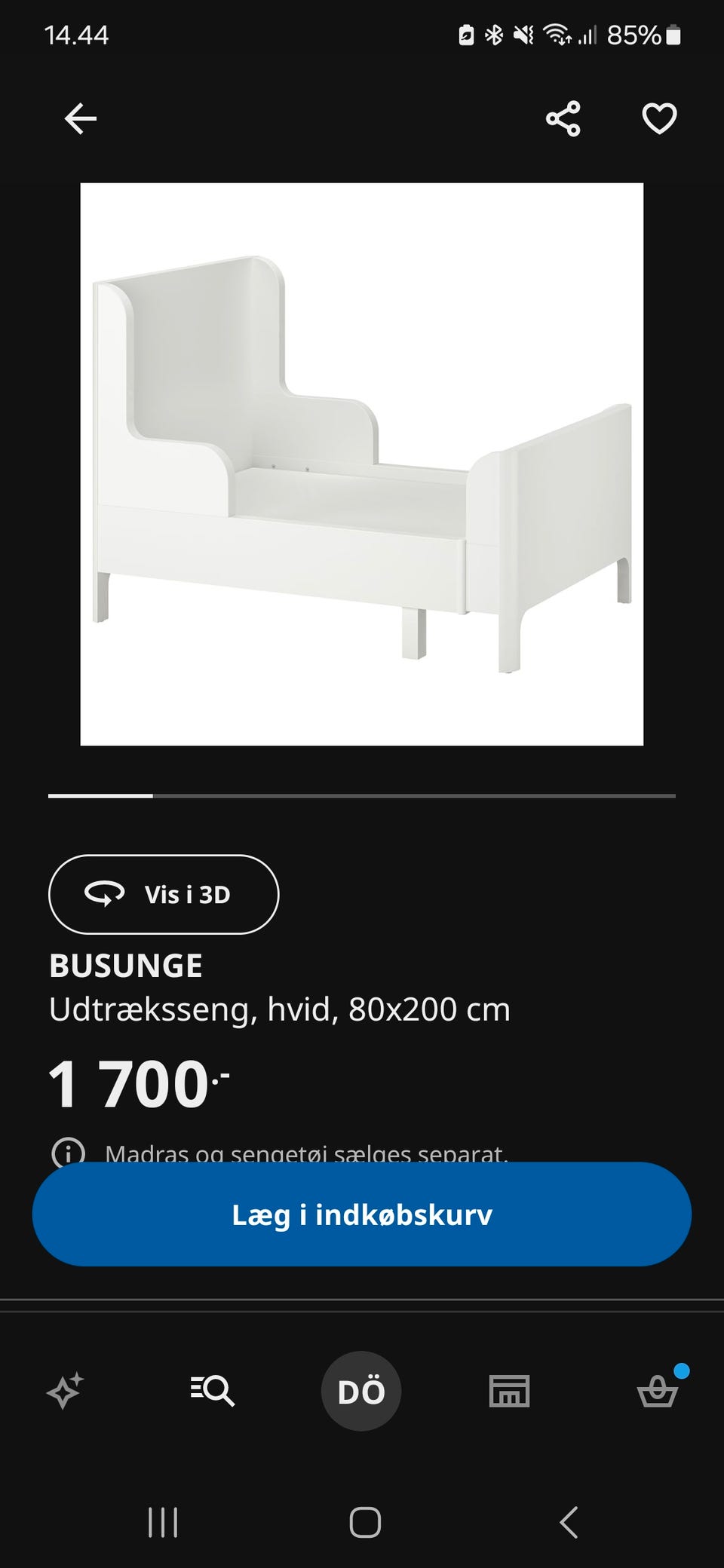Tap the Vis i 3D button
Viewport: 724px width, 1568px height.
pyautogui.click(x=164, y=894)
